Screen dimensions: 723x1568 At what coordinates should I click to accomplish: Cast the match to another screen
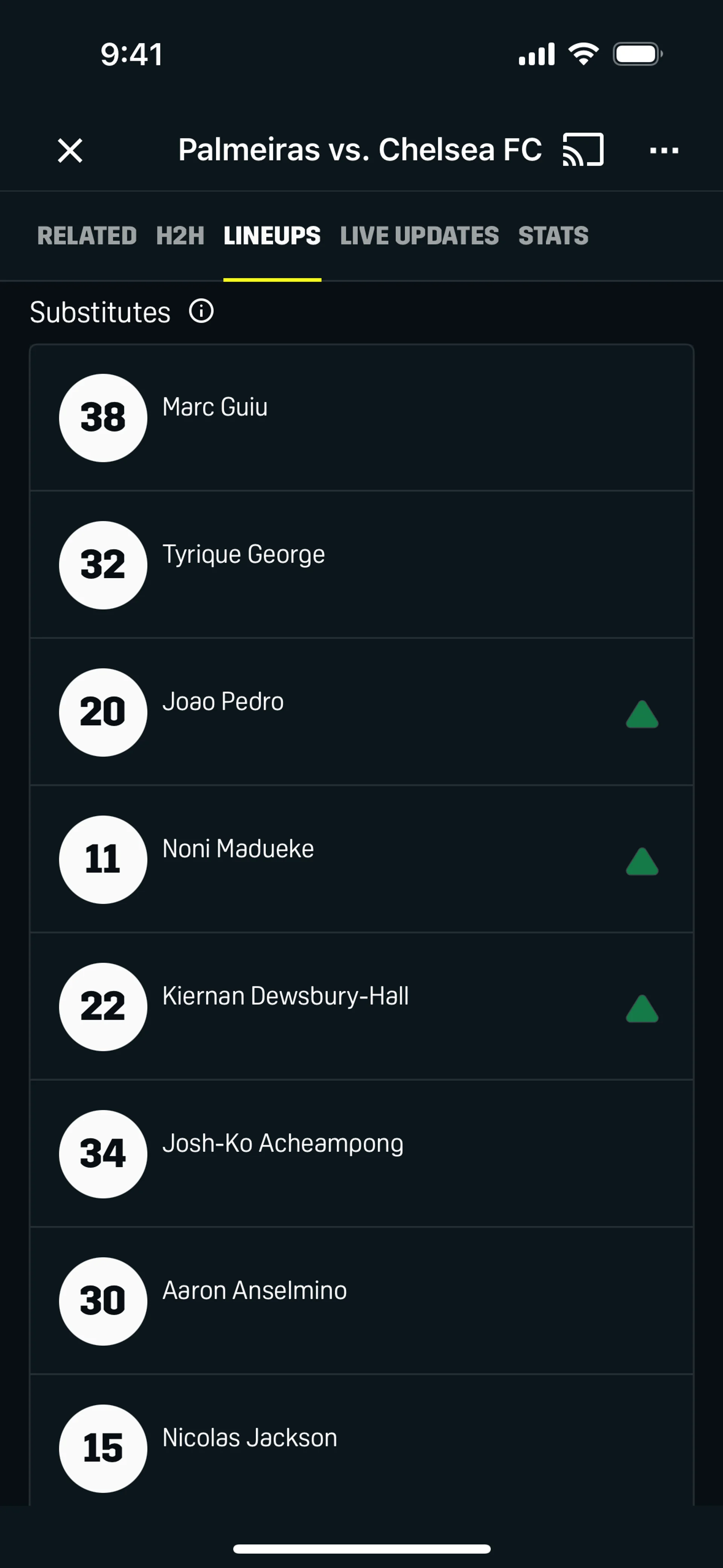click(583, 150)
